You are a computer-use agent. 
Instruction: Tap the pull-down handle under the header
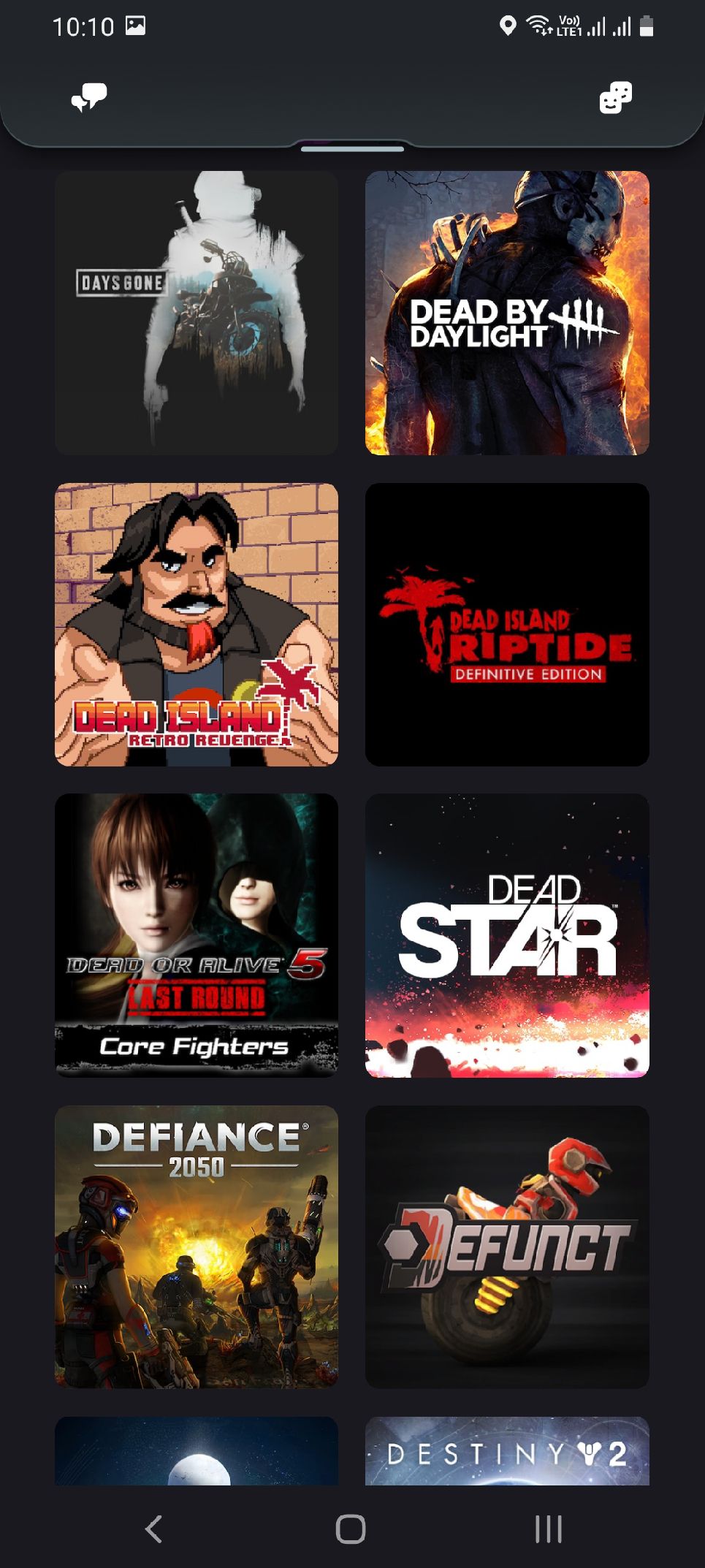point(352,148)
